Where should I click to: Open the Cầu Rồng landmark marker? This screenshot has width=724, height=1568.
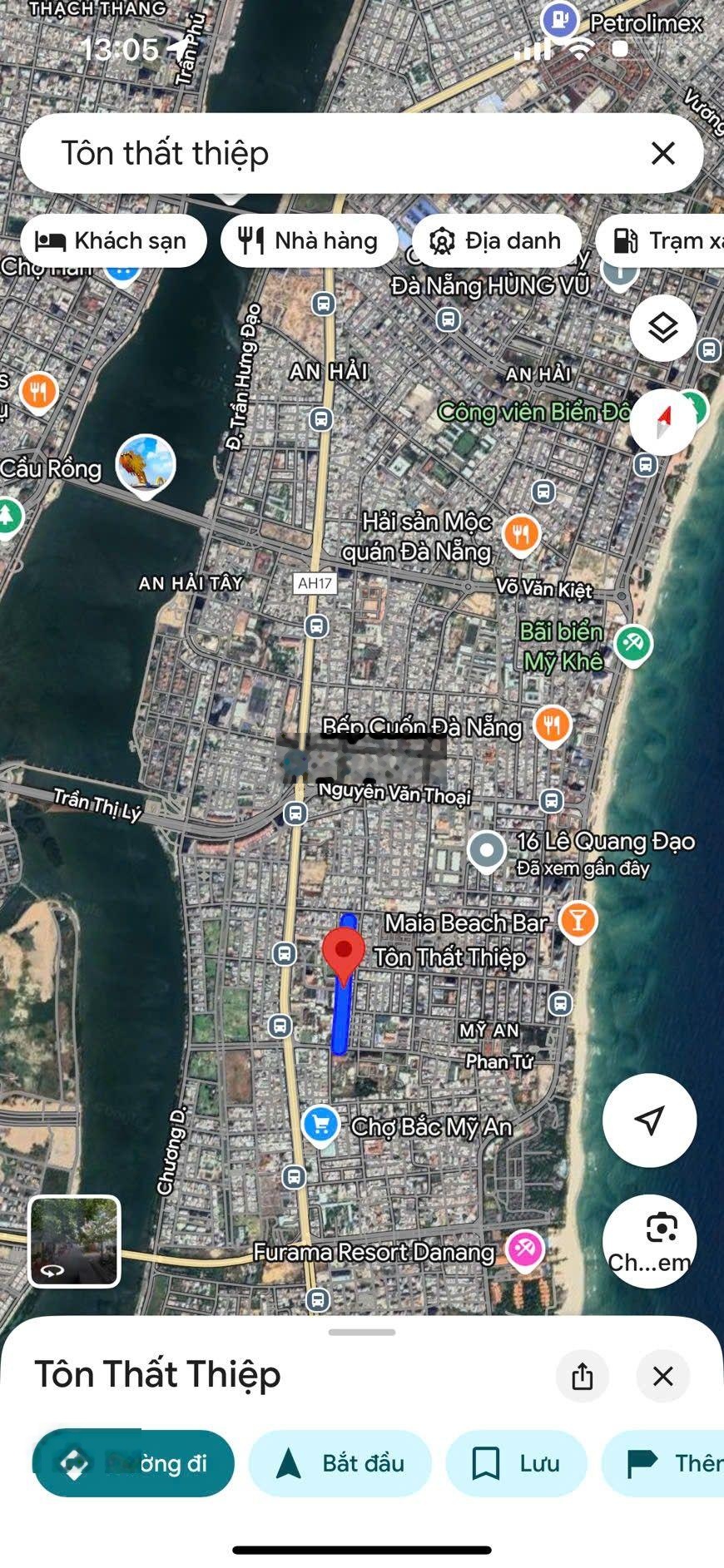click(x=146, y=464)
